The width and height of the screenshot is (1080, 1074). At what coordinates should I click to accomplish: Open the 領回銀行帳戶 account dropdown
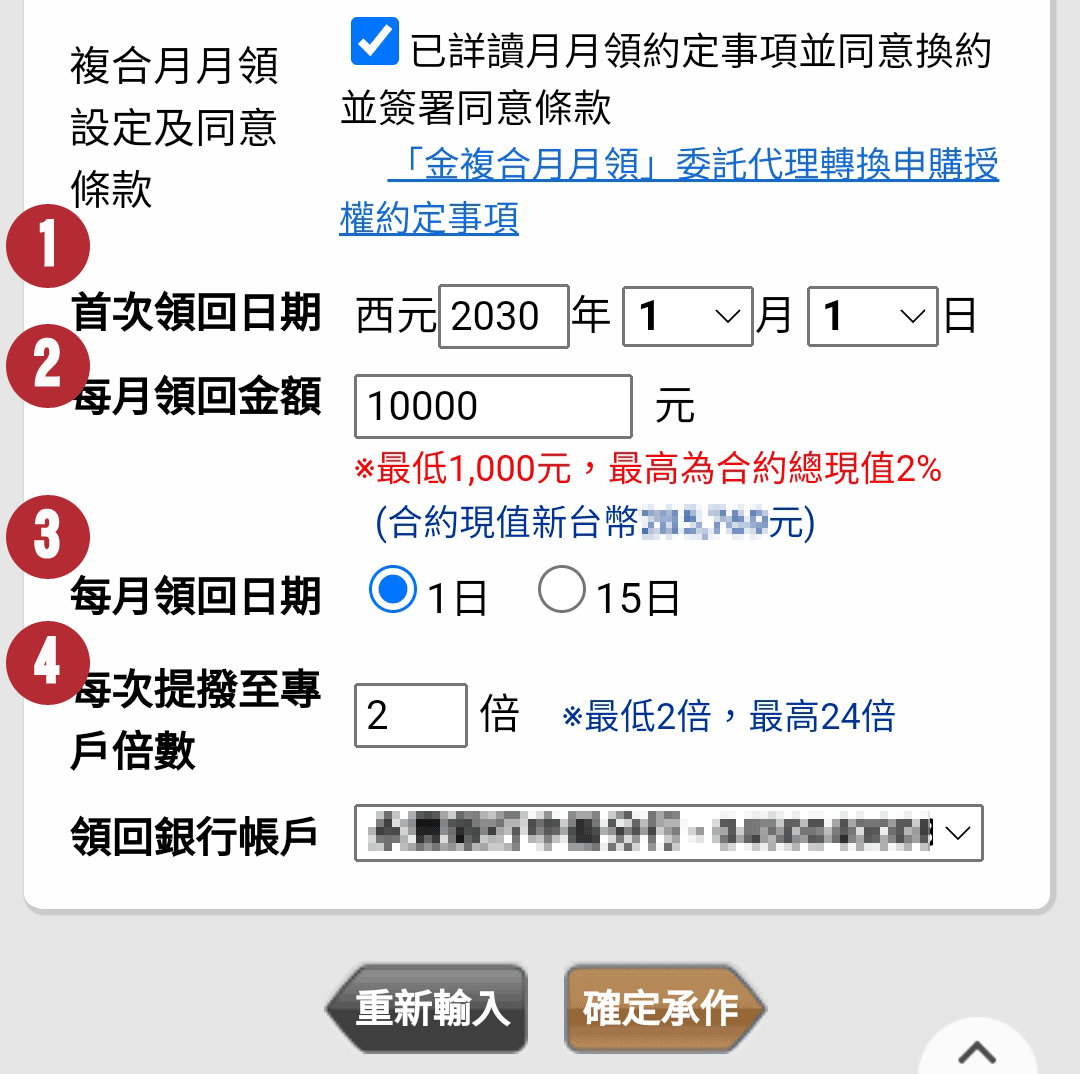point(668,833)
